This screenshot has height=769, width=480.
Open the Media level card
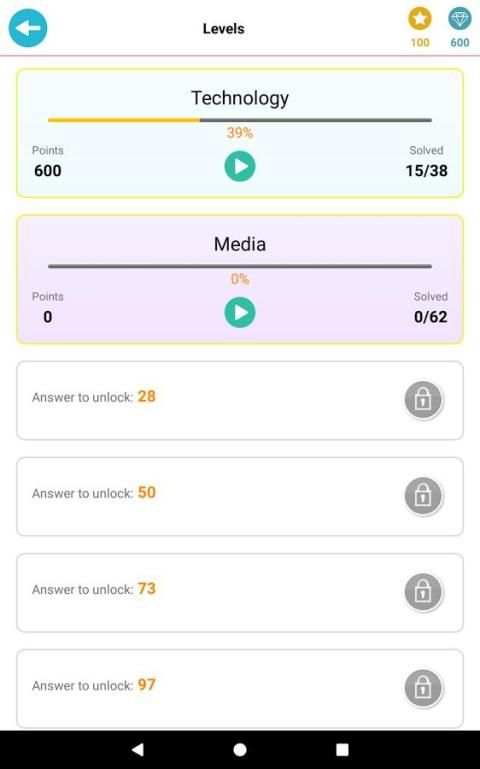pyautogui.click(x=240, y=279)
